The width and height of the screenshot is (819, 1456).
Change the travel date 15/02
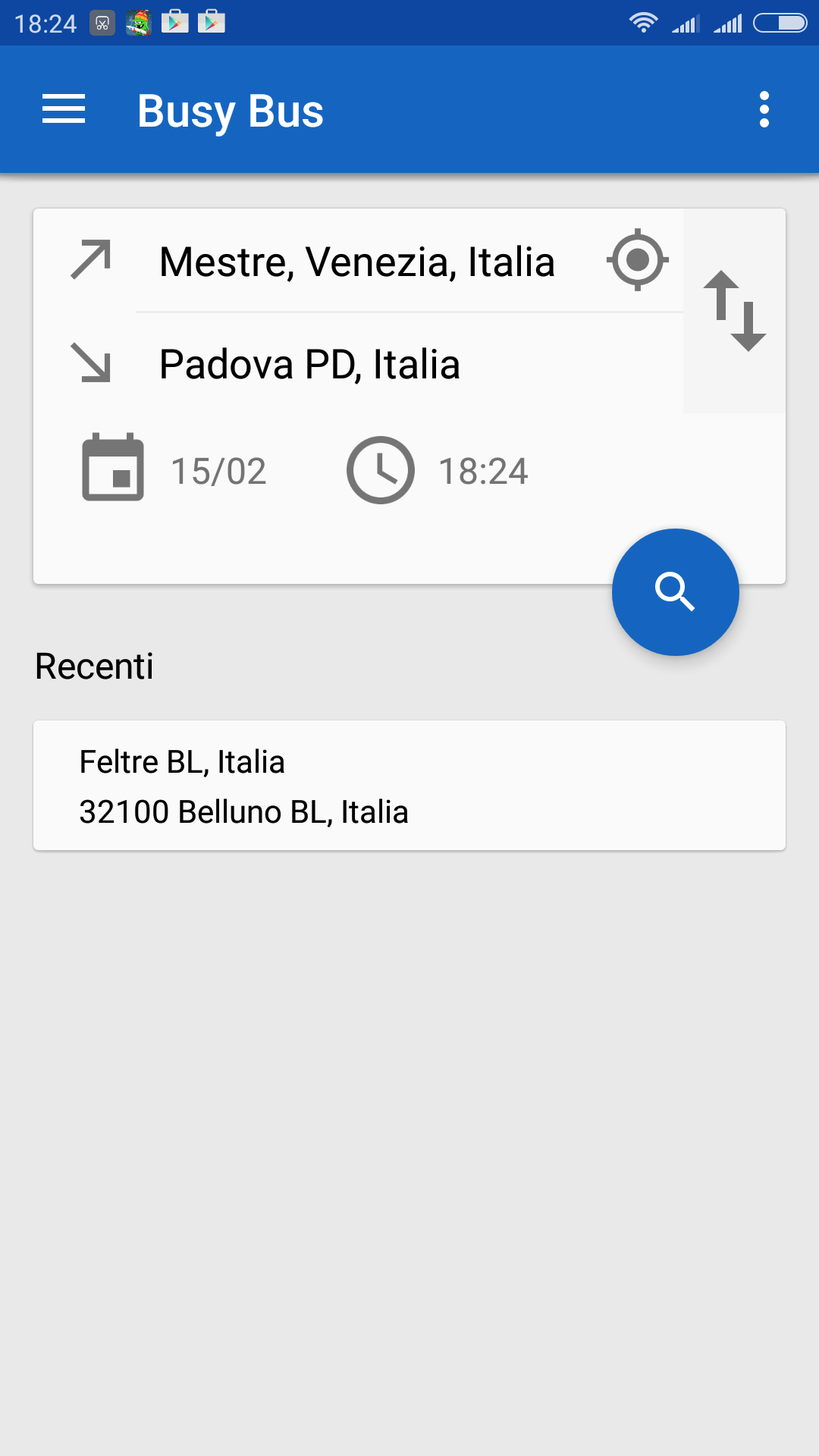tap(174, 469)
